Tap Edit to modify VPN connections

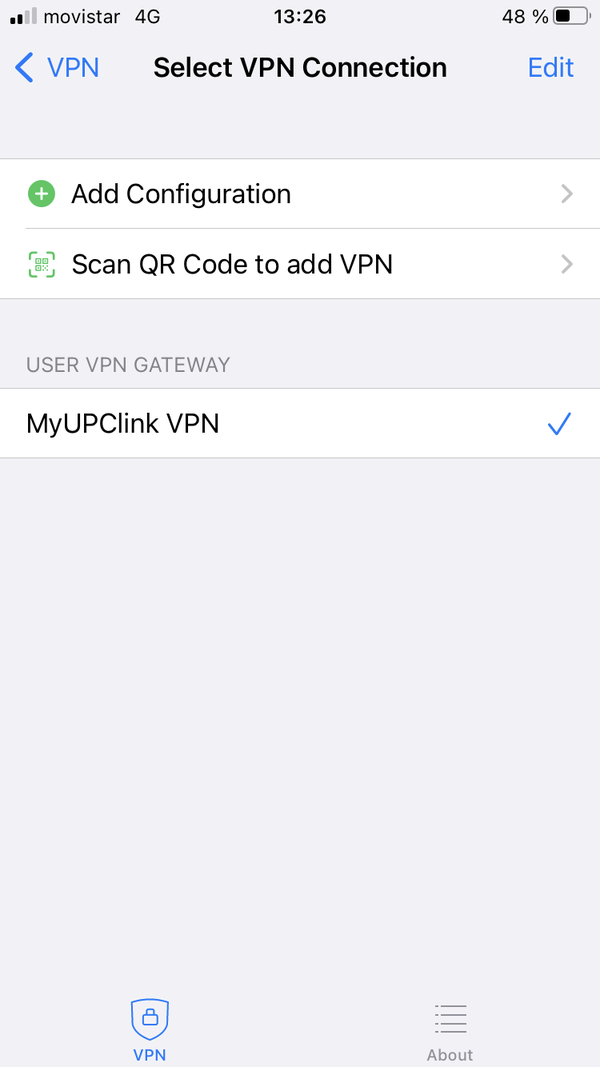pos(550,68)
